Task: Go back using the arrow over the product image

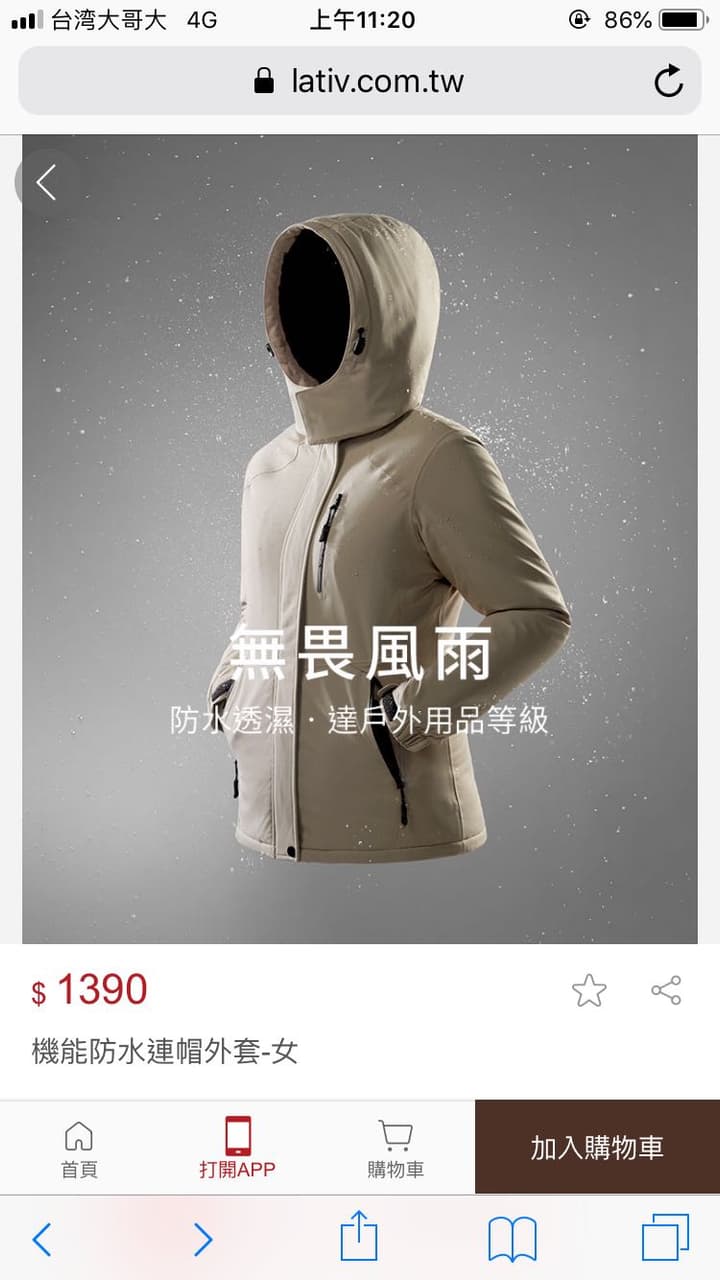Action: [46, 182]
